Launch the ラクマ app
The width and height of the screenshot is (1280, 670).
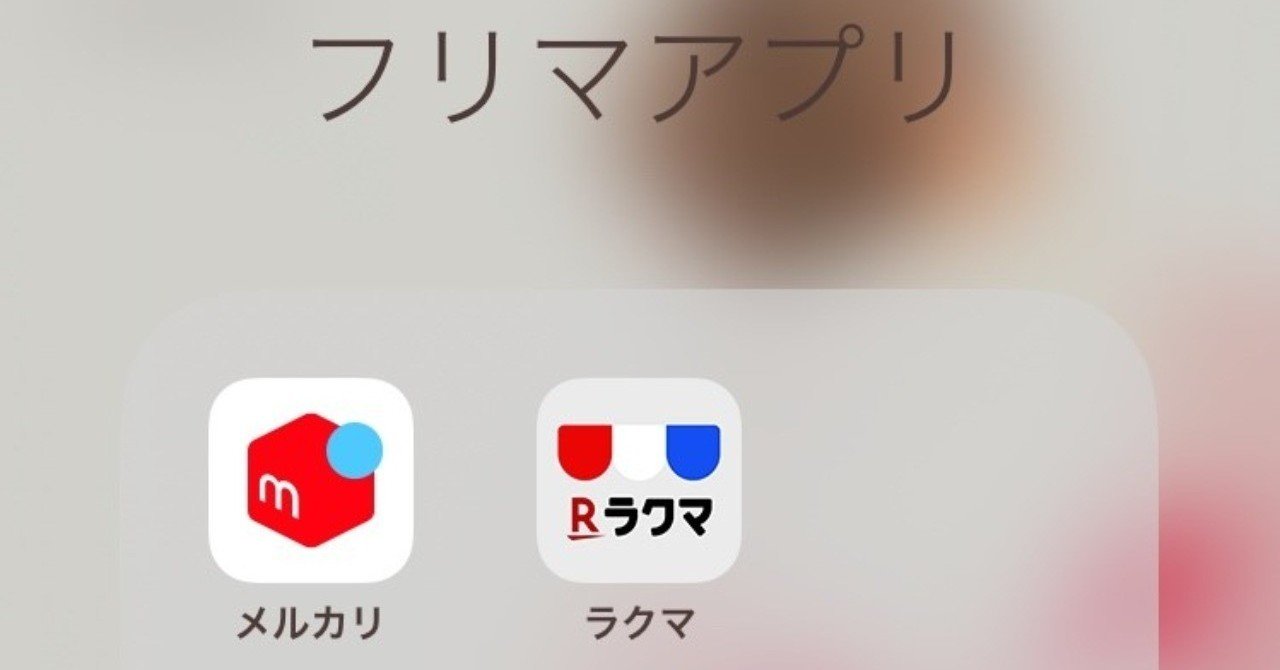point(639,480)
